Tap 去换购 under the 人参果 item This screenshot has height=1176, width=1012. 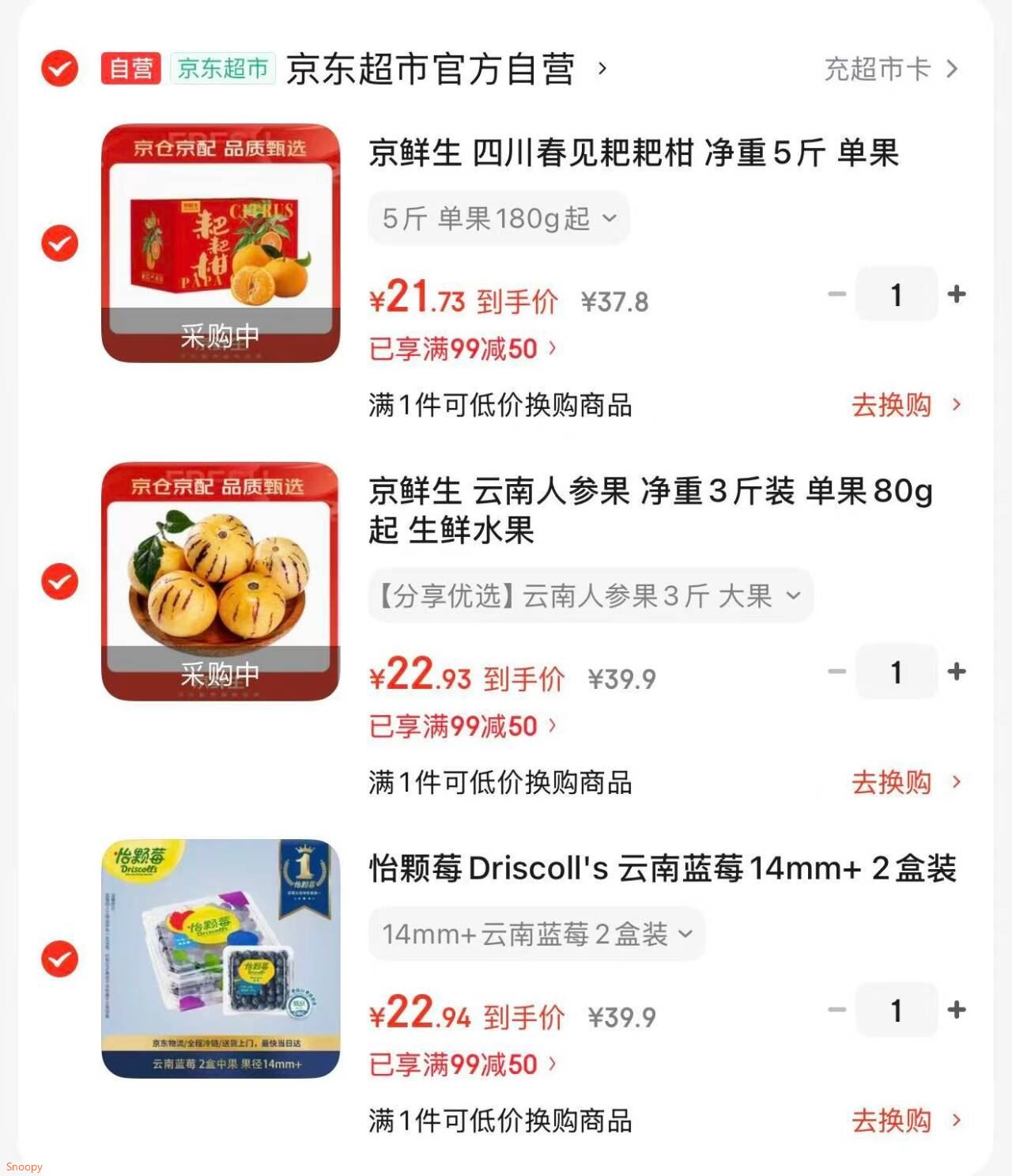[x=905, y=782]
